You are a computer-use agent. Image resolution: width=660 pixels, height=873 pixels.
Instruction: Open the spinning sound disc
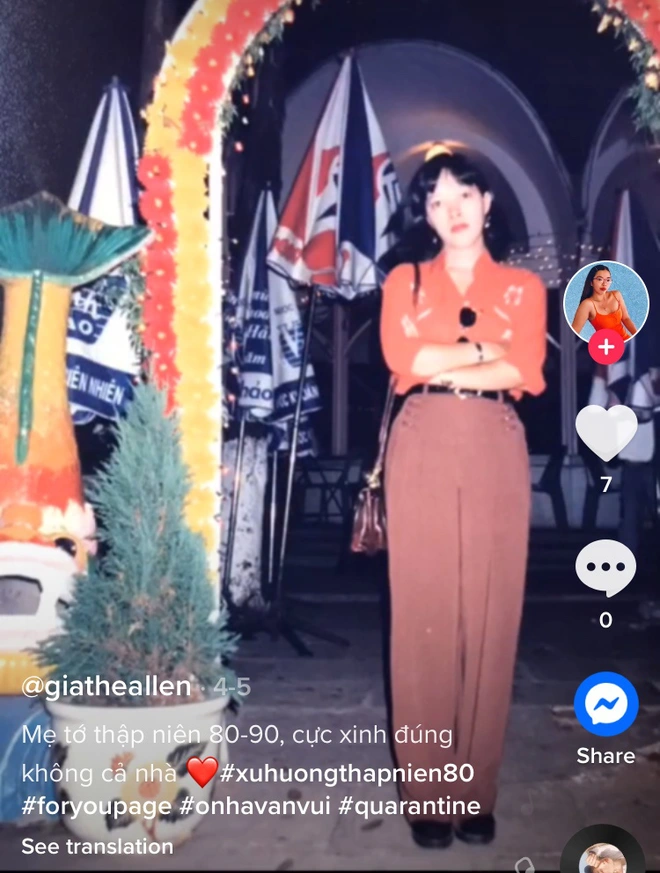(602, 855)
